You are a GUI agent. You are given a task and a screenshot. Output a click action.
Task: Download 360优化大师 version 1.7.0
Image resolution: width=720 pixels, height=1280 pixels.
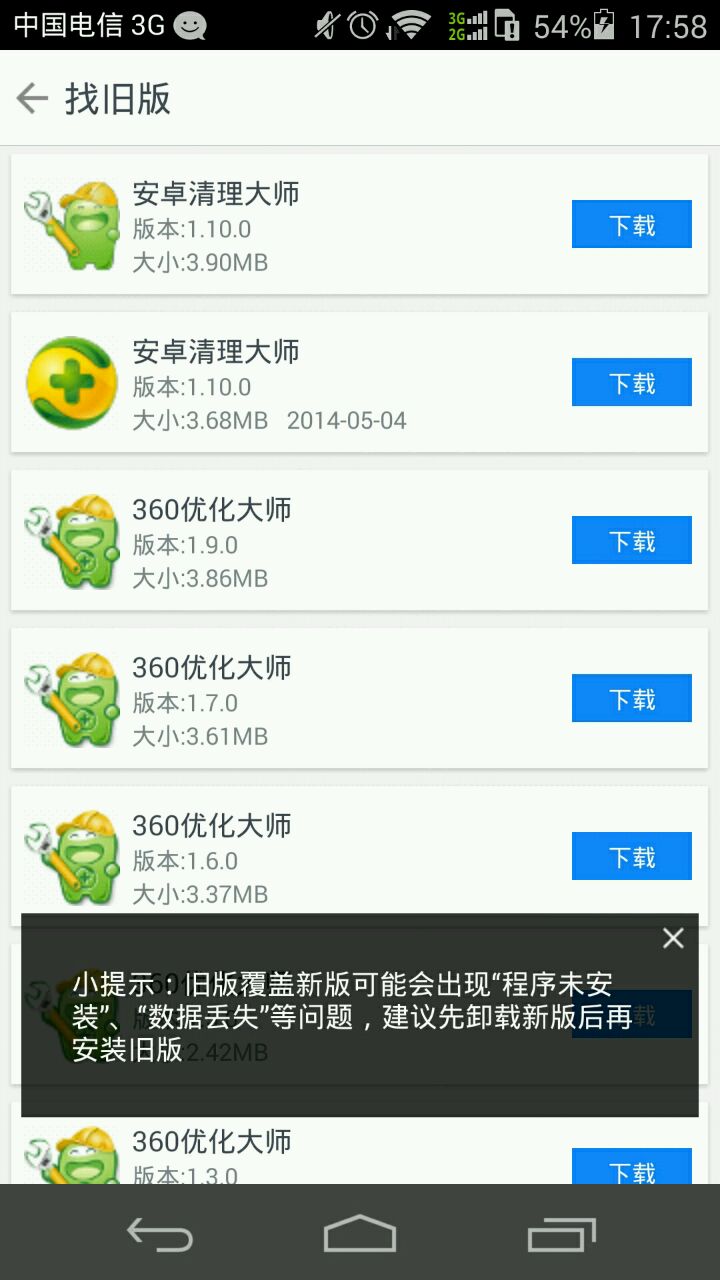click(x=631, y=698)
